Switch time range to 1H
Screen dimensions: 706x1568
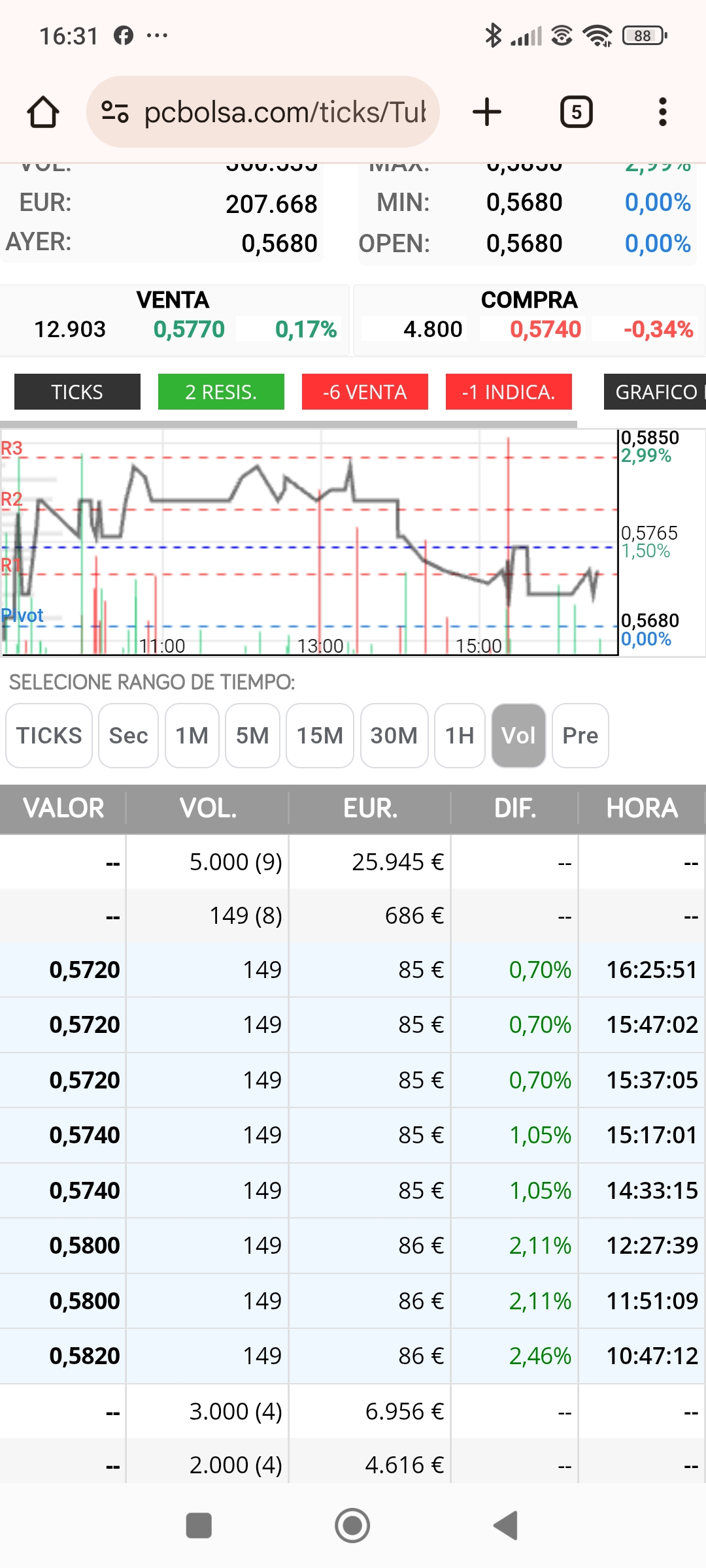coord(460,736)
